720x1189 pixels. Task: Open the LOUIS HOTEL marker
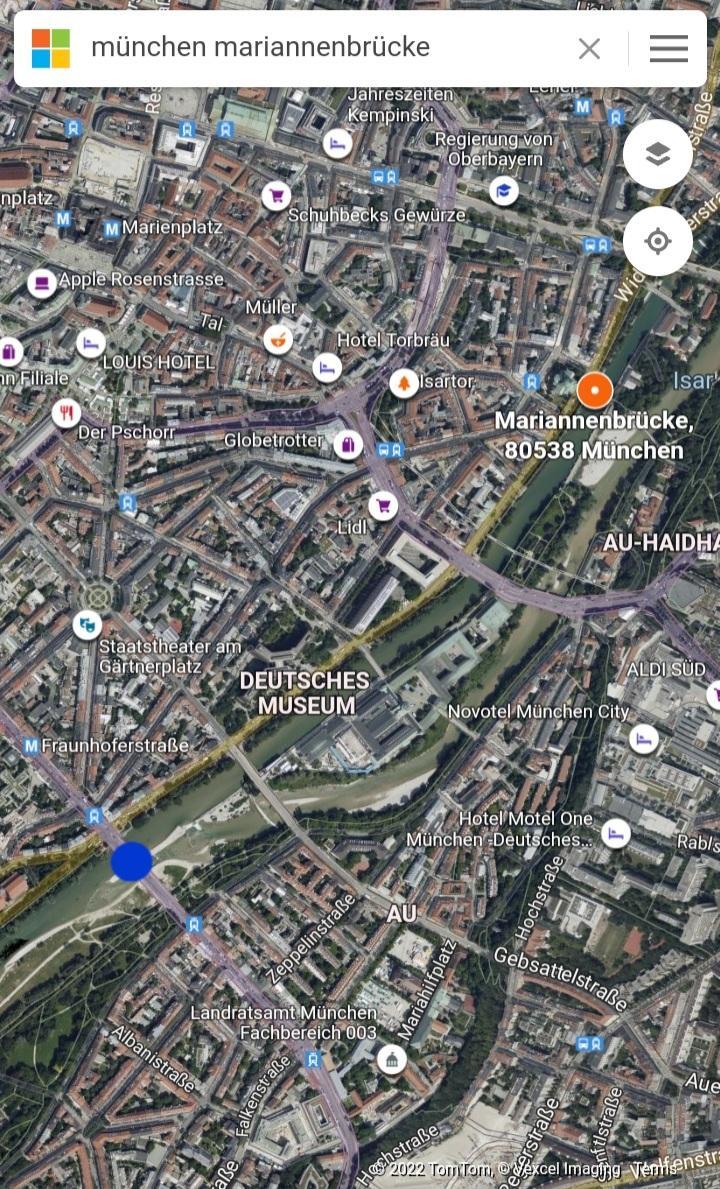point(91,343)
